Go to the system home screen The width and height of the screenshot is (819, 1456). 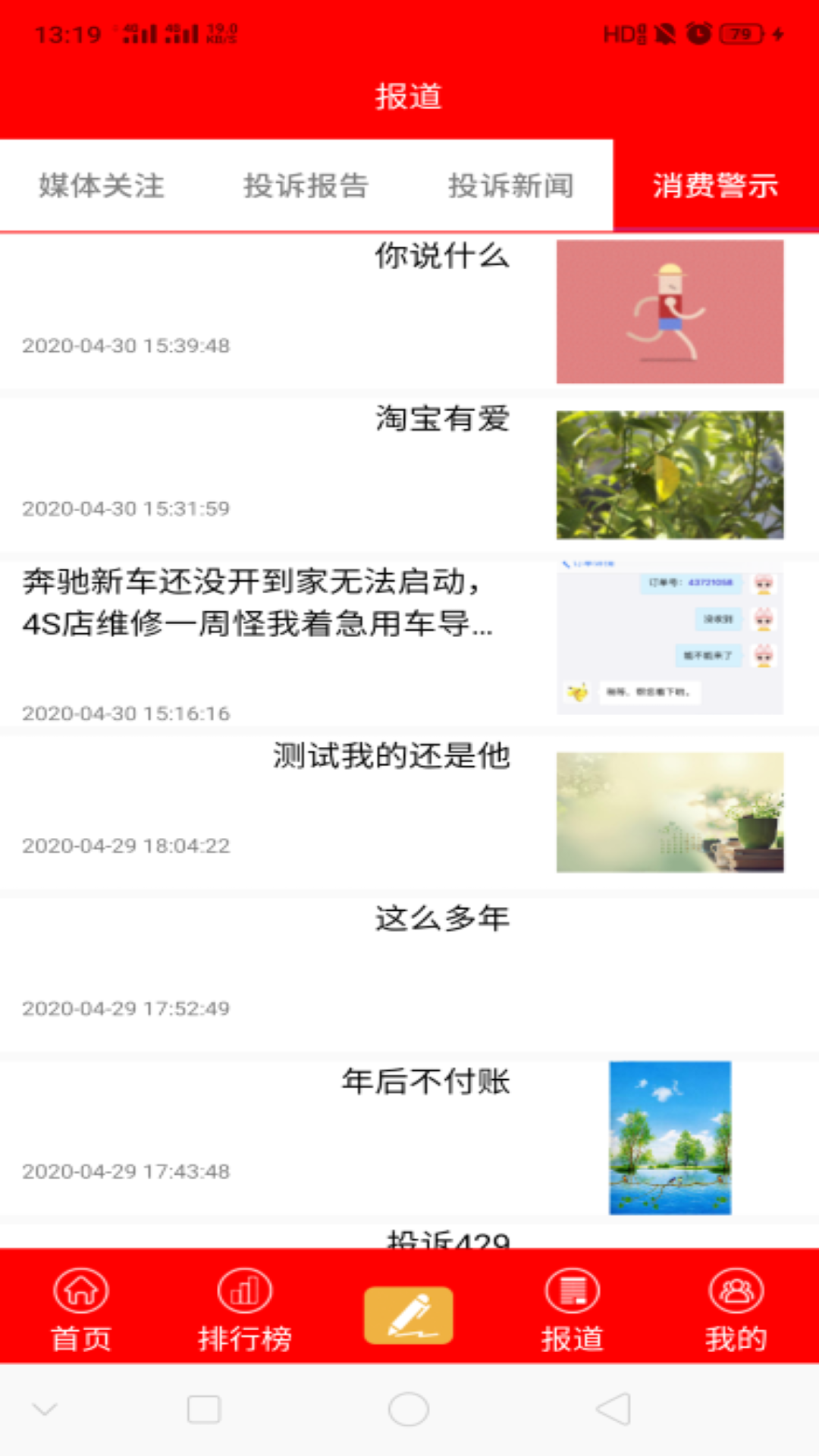409,1410
